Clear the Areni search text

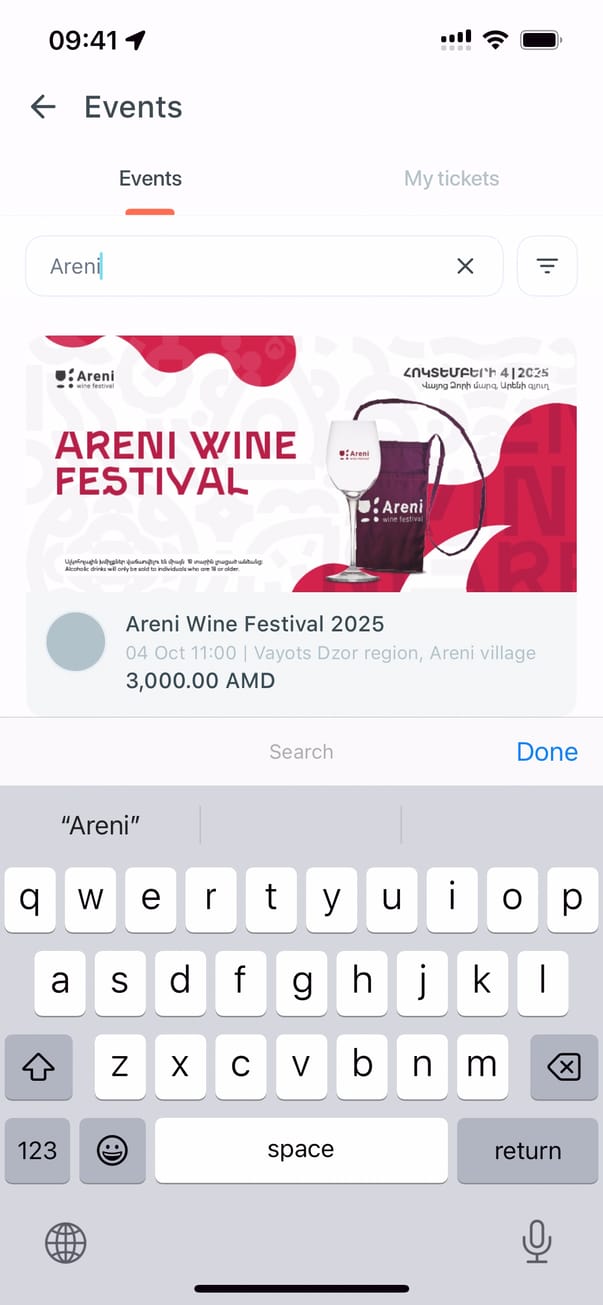465,266
